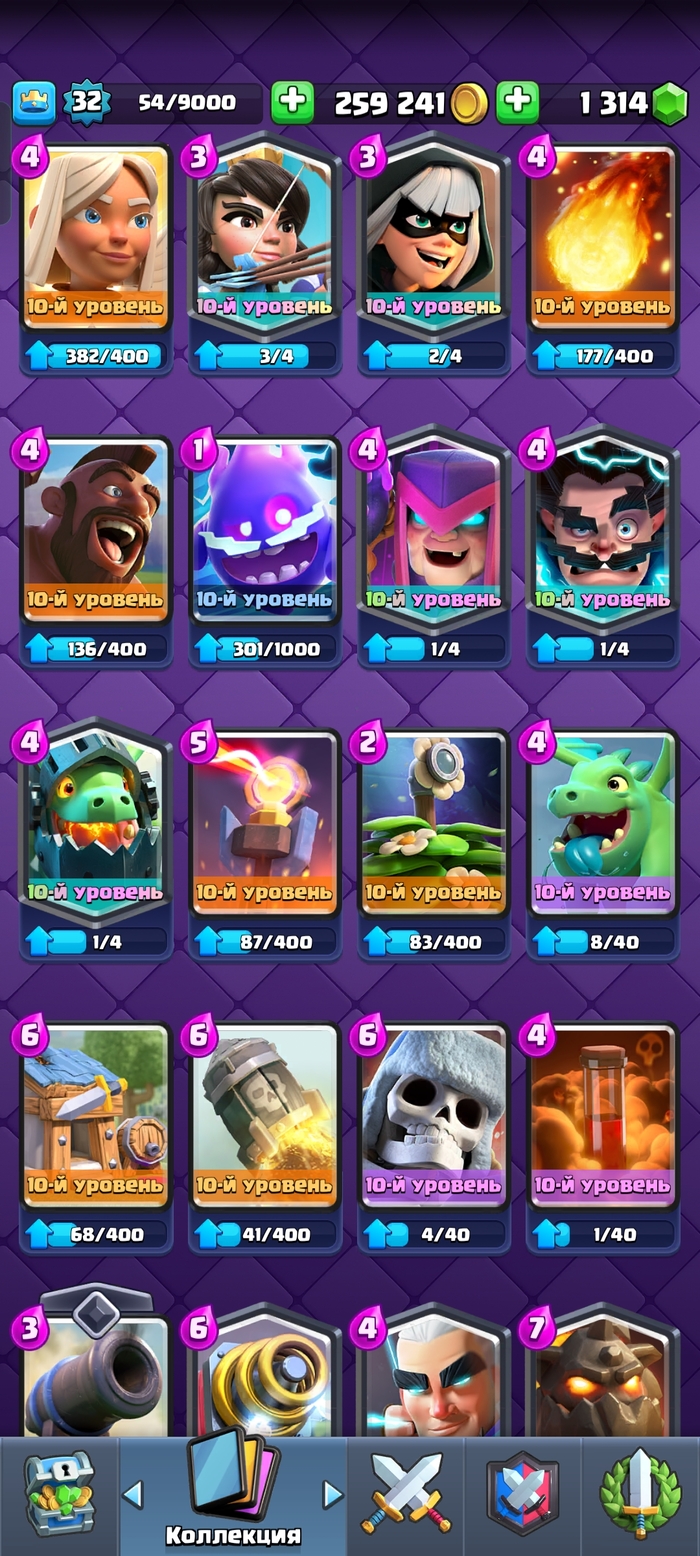Open the Baby Dragon card
700x1556 pixels.
602,820
